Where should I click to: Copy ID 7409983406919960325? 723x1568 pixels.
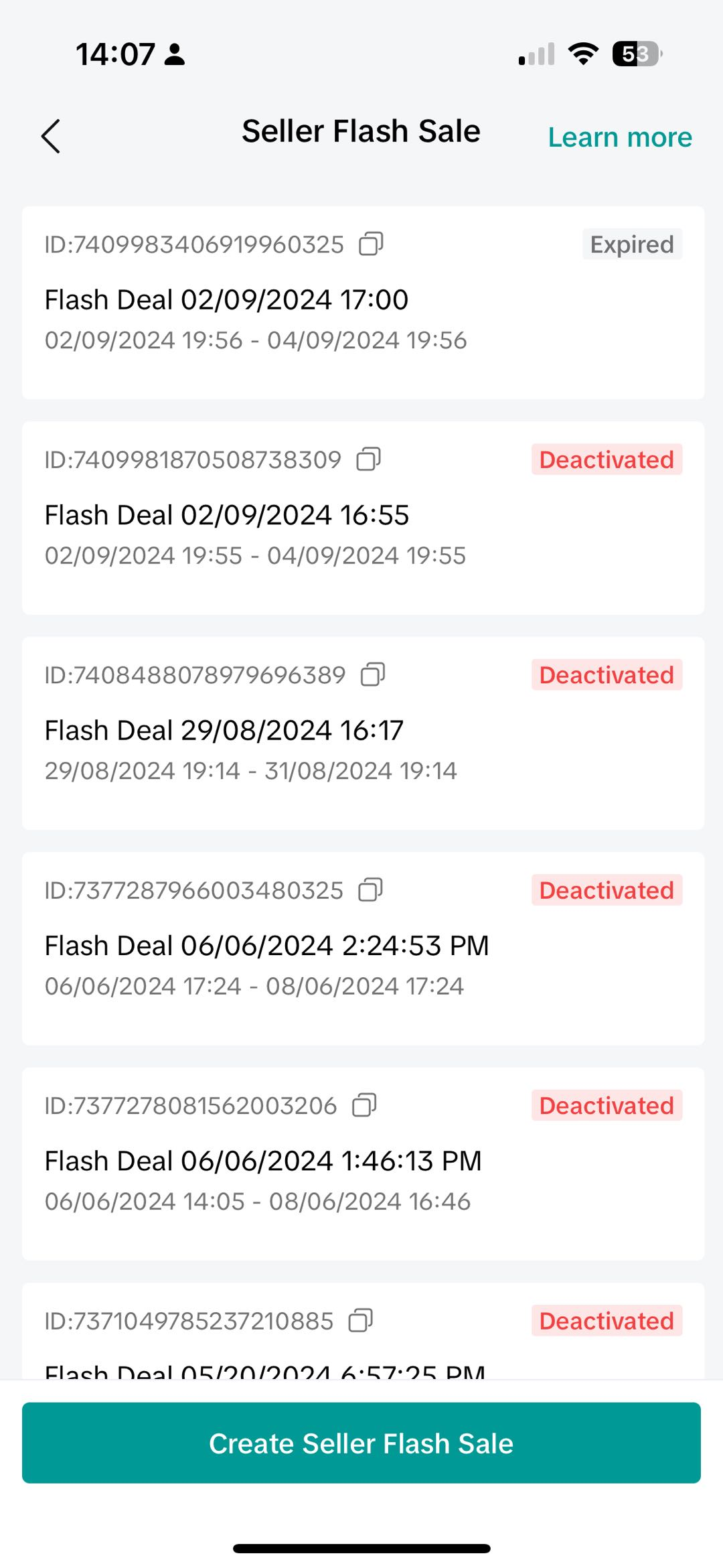(x=371, y=244)
